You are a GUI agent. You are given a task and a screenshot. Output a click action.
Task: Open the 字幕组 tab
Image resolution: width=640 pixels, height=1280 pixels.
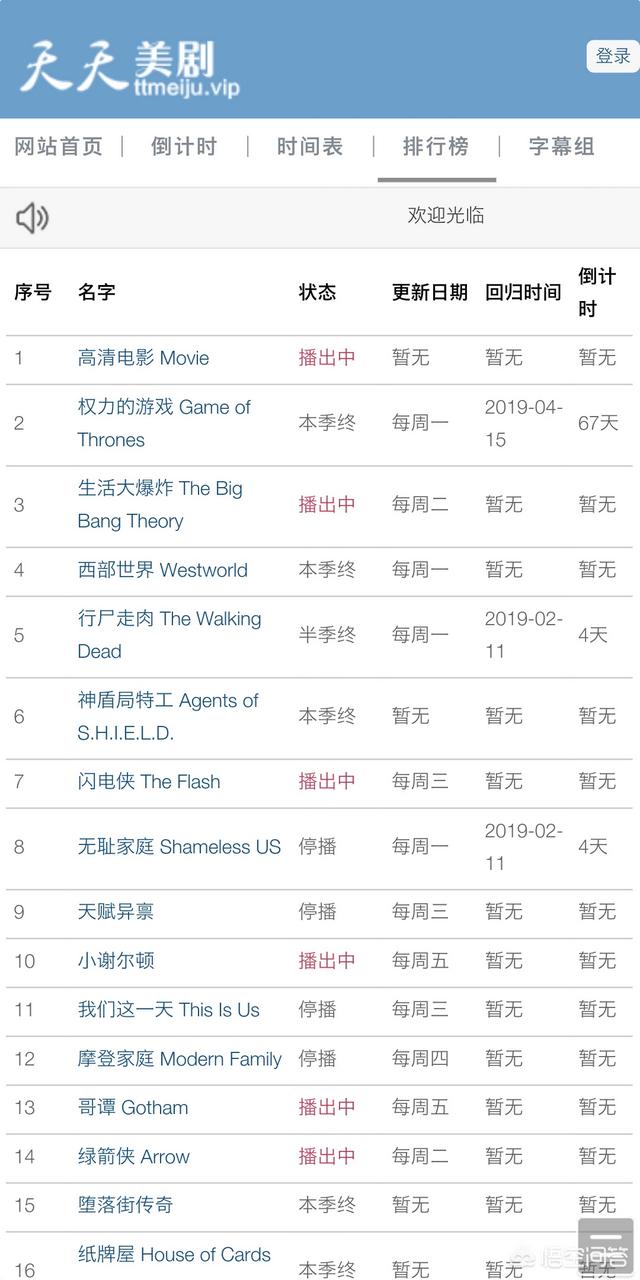coord(562,146)
